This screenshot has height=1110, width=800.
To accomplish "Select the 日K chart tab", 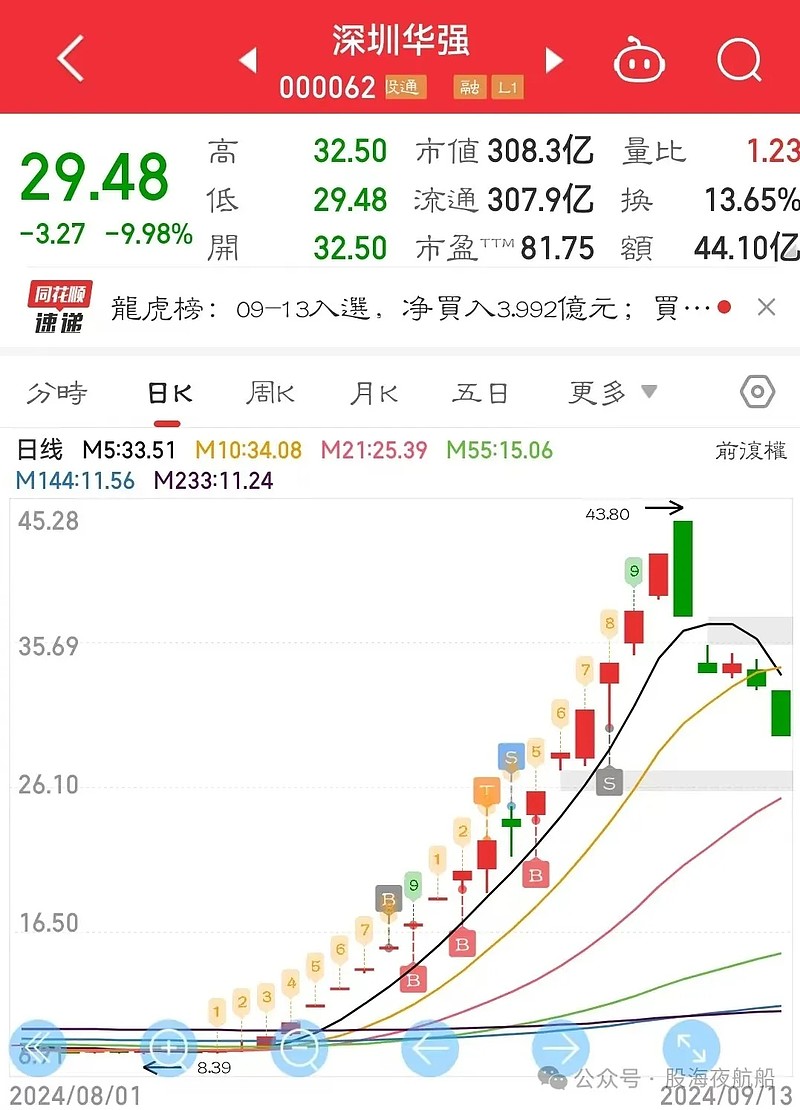I will point(170,393).
